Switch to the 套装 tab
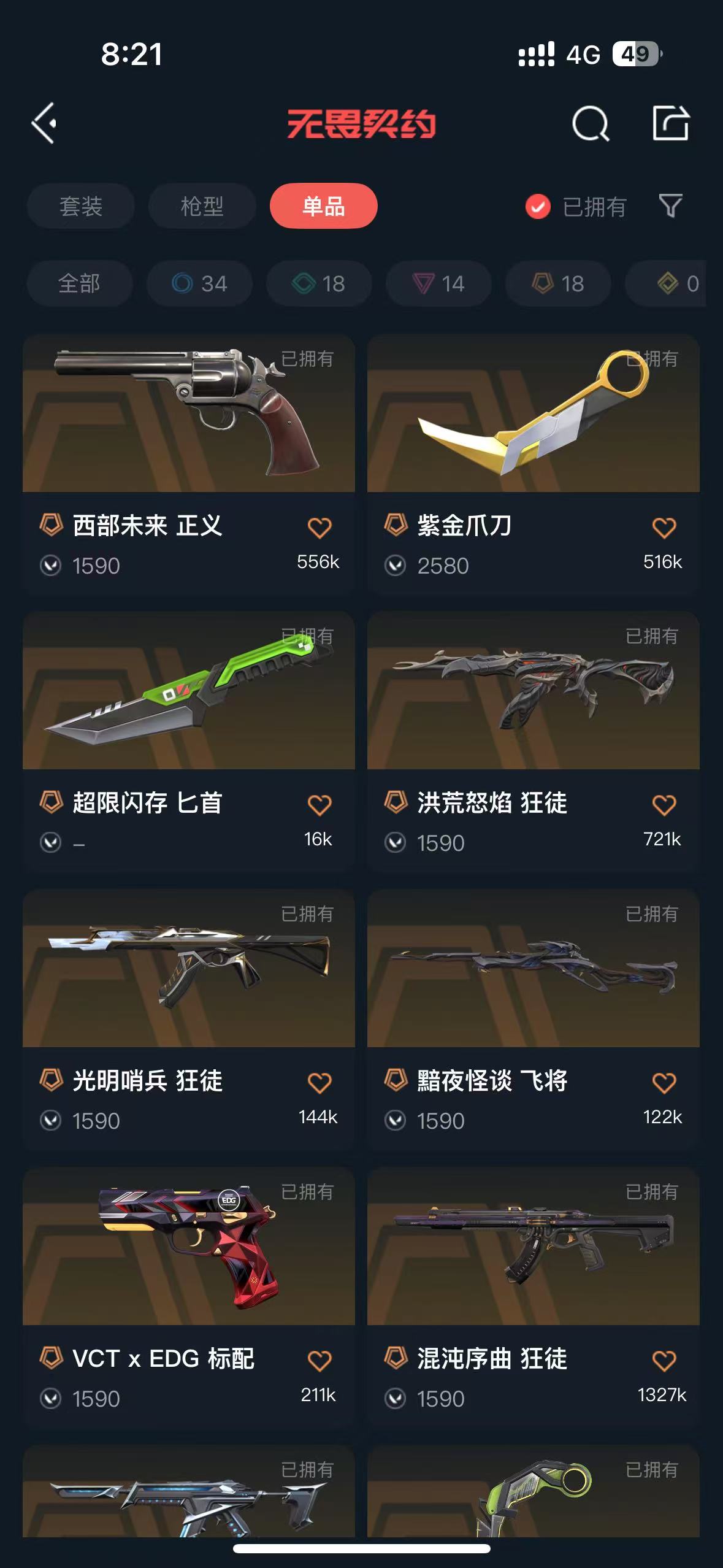This screenshot has height=1568, width=723. pos(80,206)
